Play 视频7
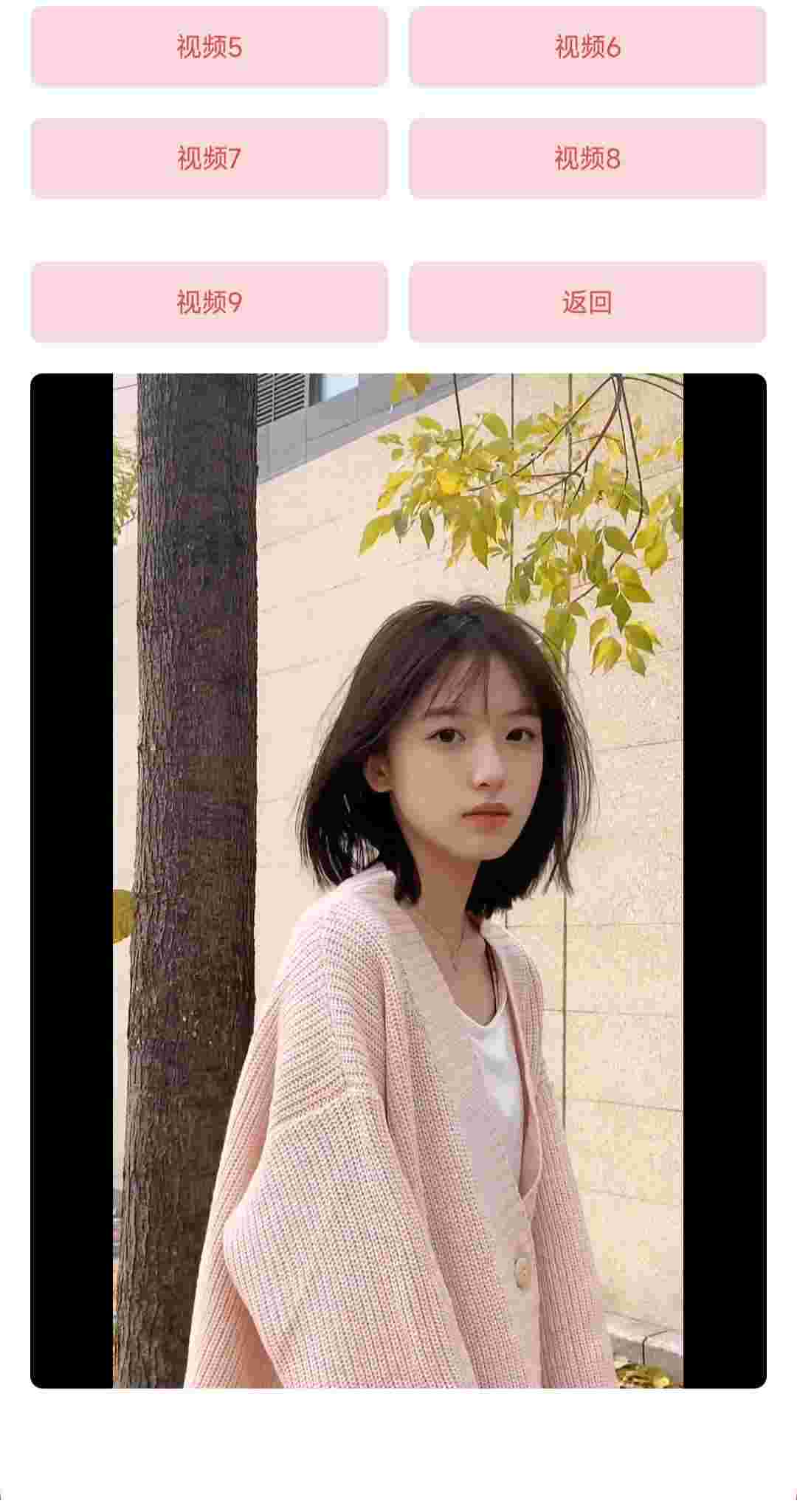This screenshot has height=1512, width=797. tap(209, 158)
